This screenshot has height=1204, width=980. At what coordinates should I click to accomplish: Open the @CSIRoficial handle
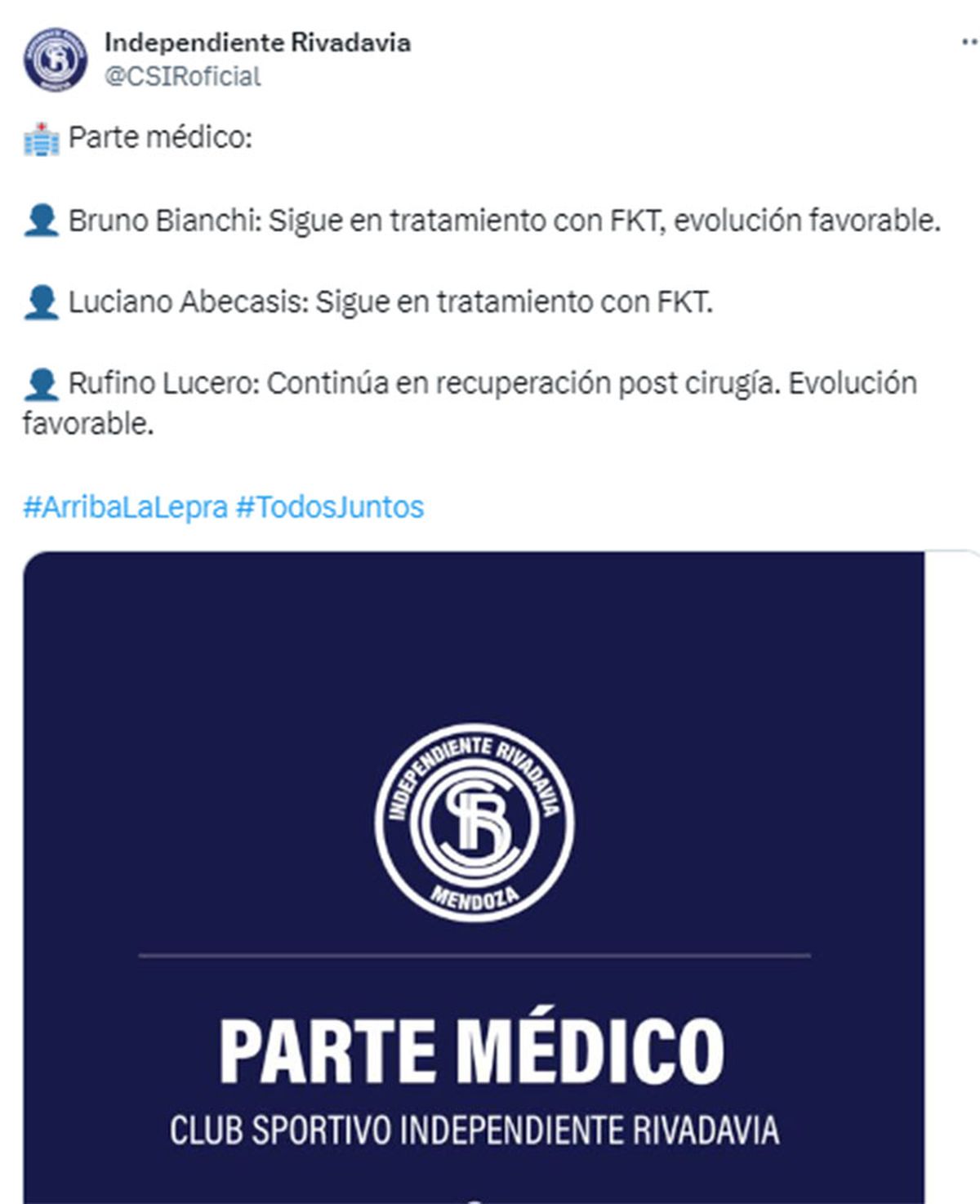coord(182,77)
